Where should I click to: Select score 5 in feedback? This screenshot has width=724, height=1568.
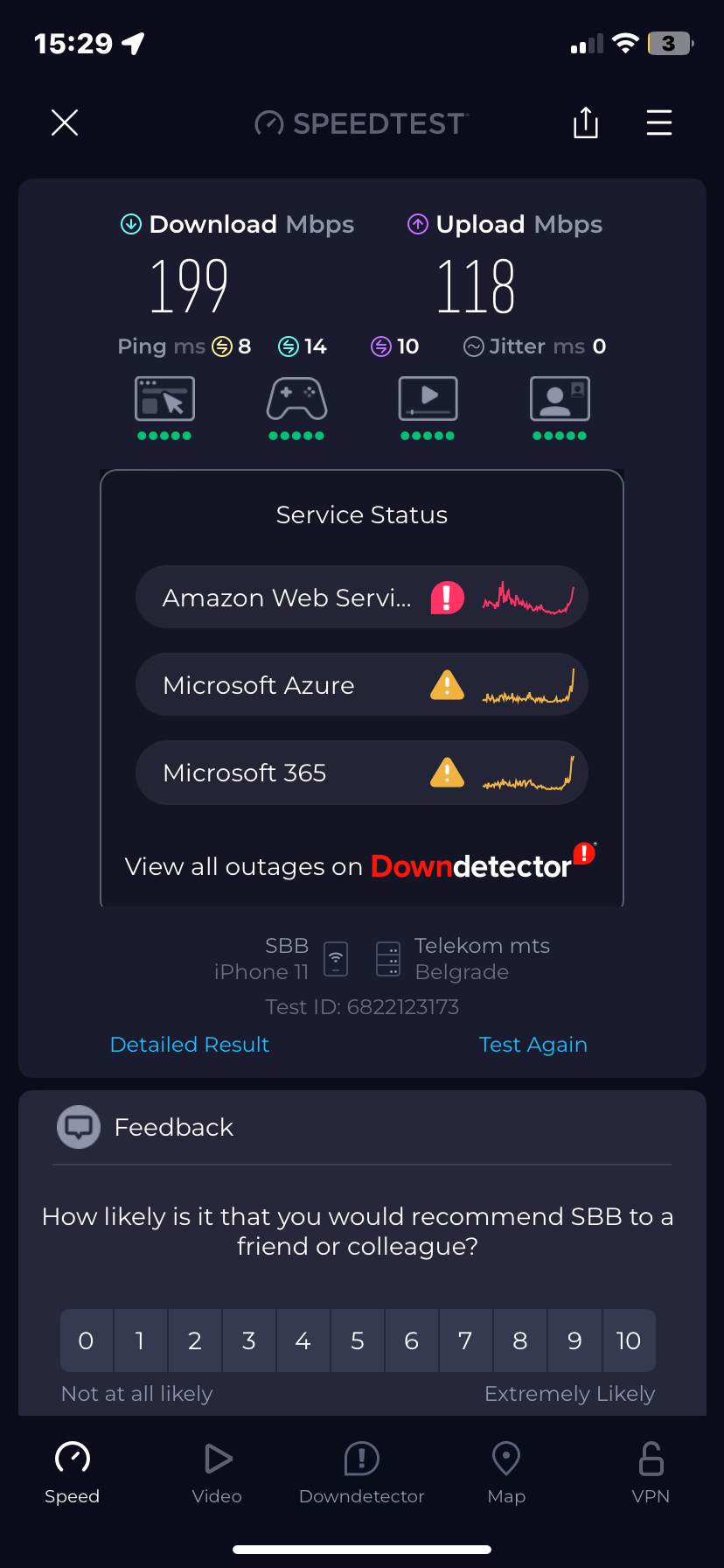(x=357, y=1340)
